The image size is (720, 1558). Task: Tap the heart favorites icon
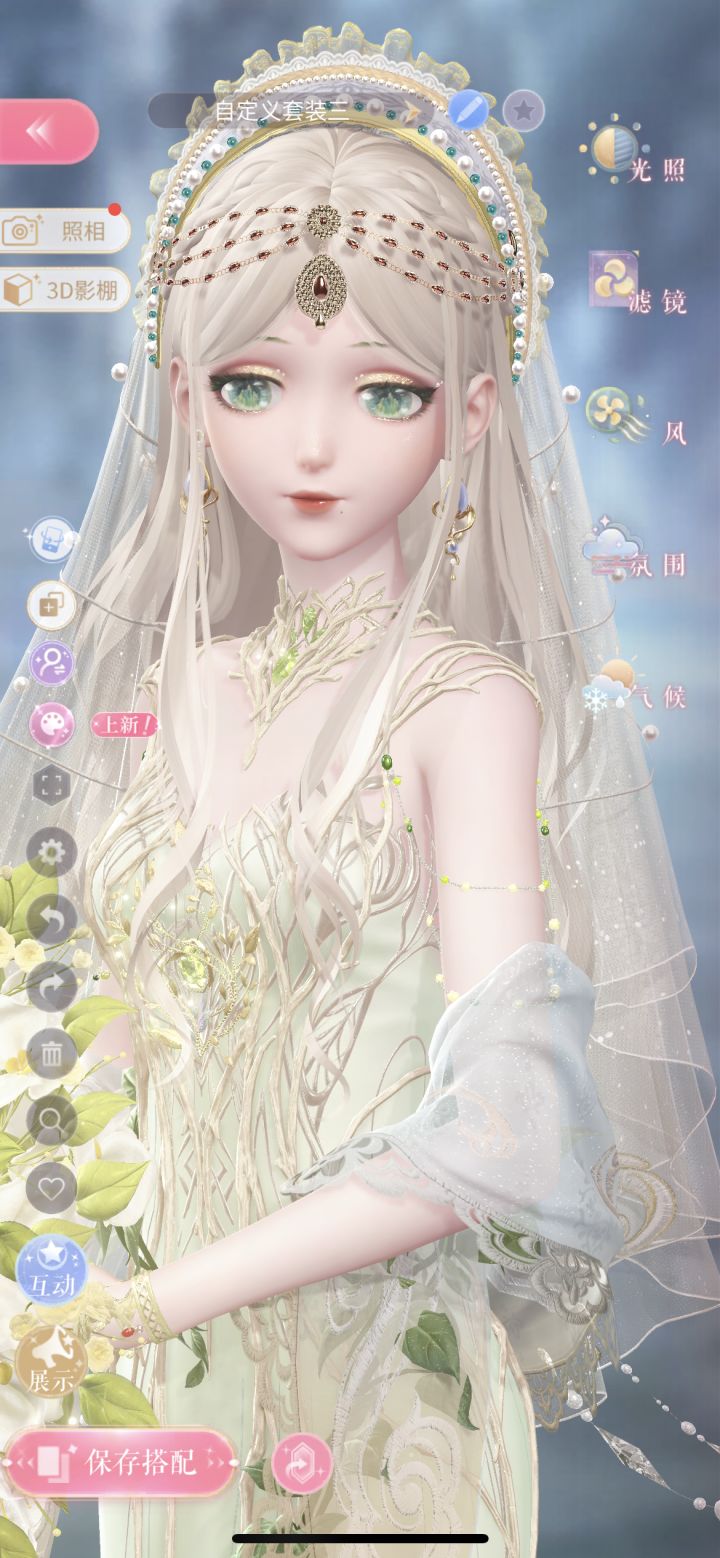pos(52,1188)
